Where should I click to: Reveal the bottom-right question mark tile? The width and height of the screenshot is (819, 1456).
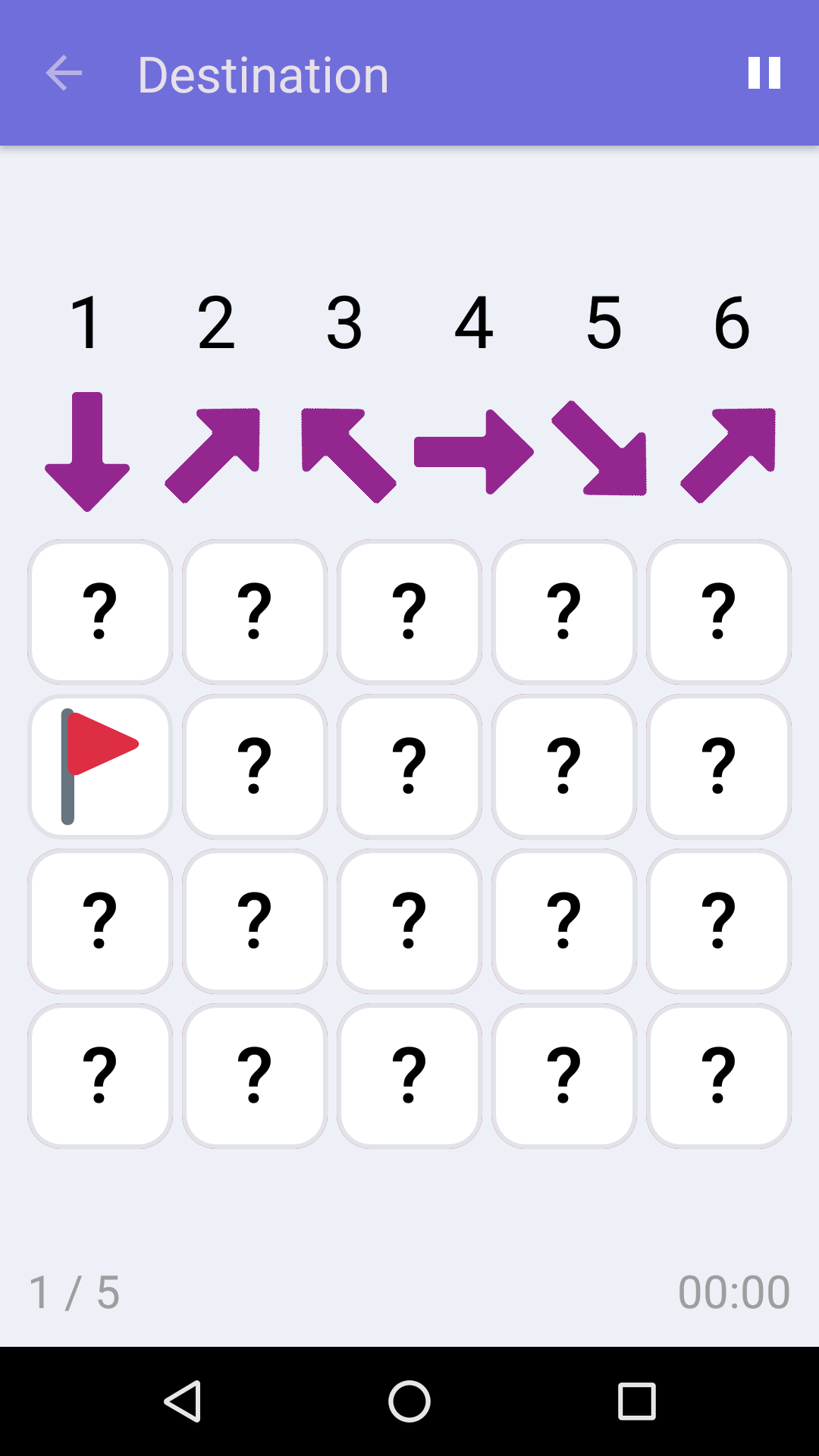tap(718, 1075)
